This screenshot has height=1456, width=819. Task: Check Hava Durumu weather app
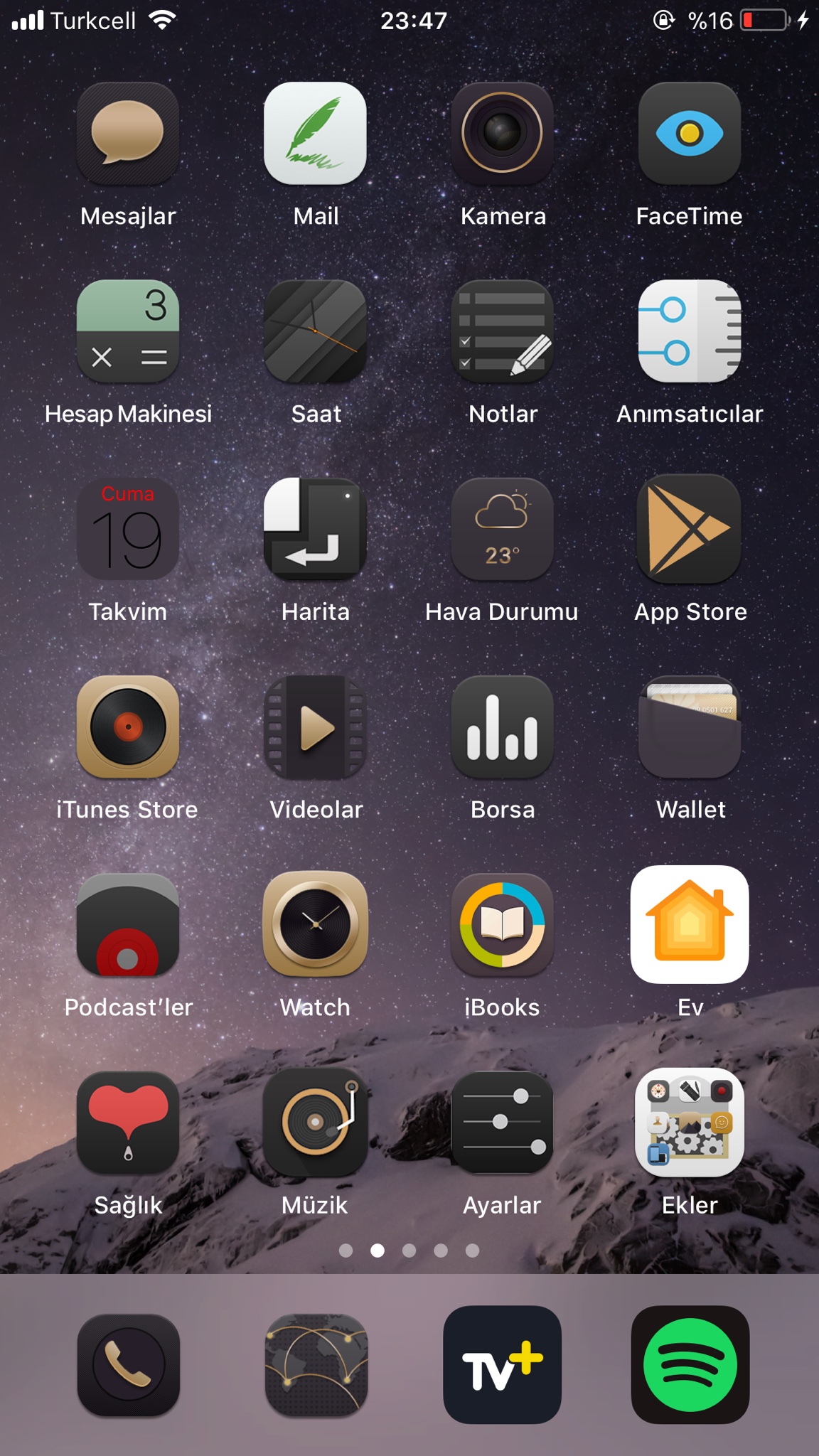point(502,528)
